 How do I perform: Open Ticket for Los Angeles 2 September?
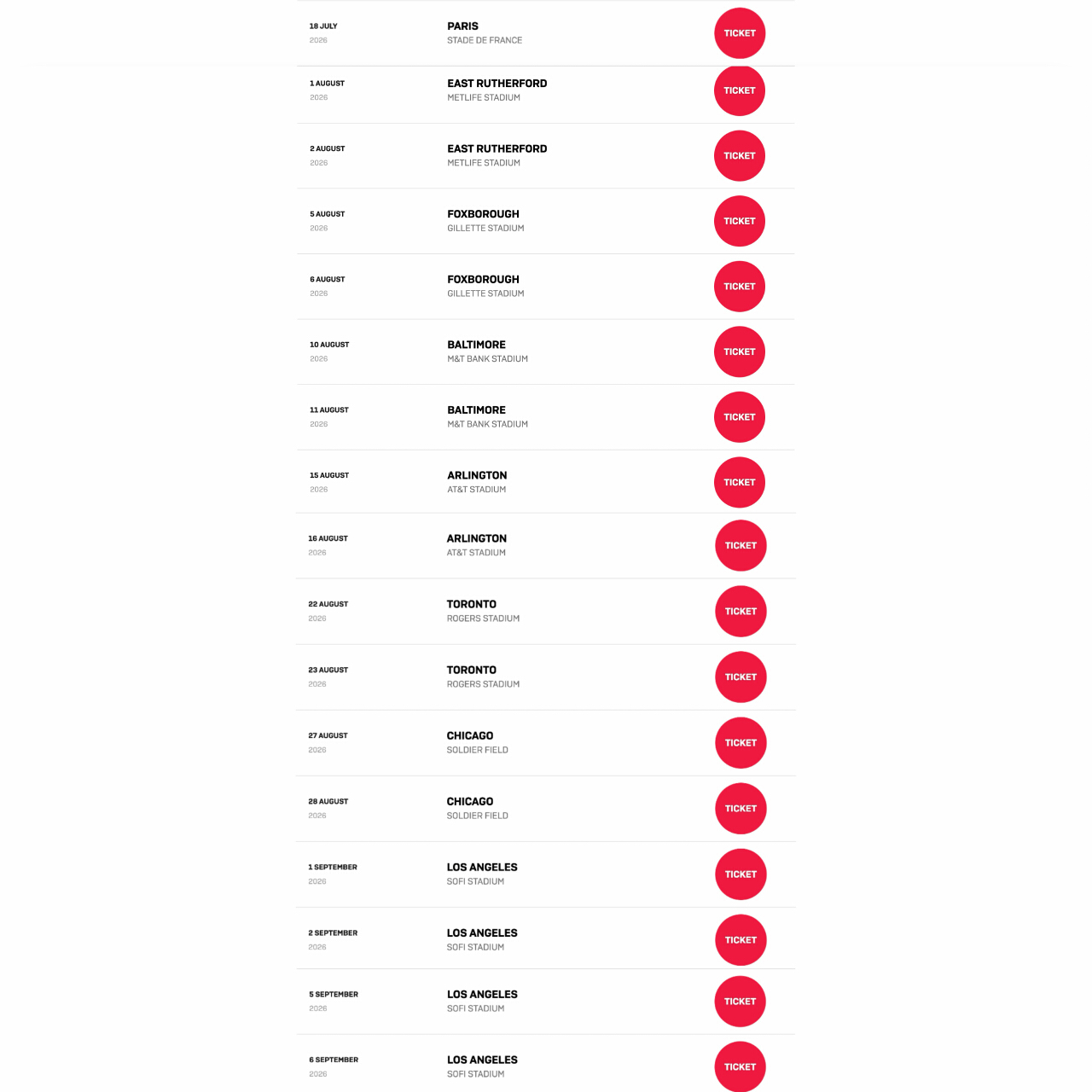(741, 939)
